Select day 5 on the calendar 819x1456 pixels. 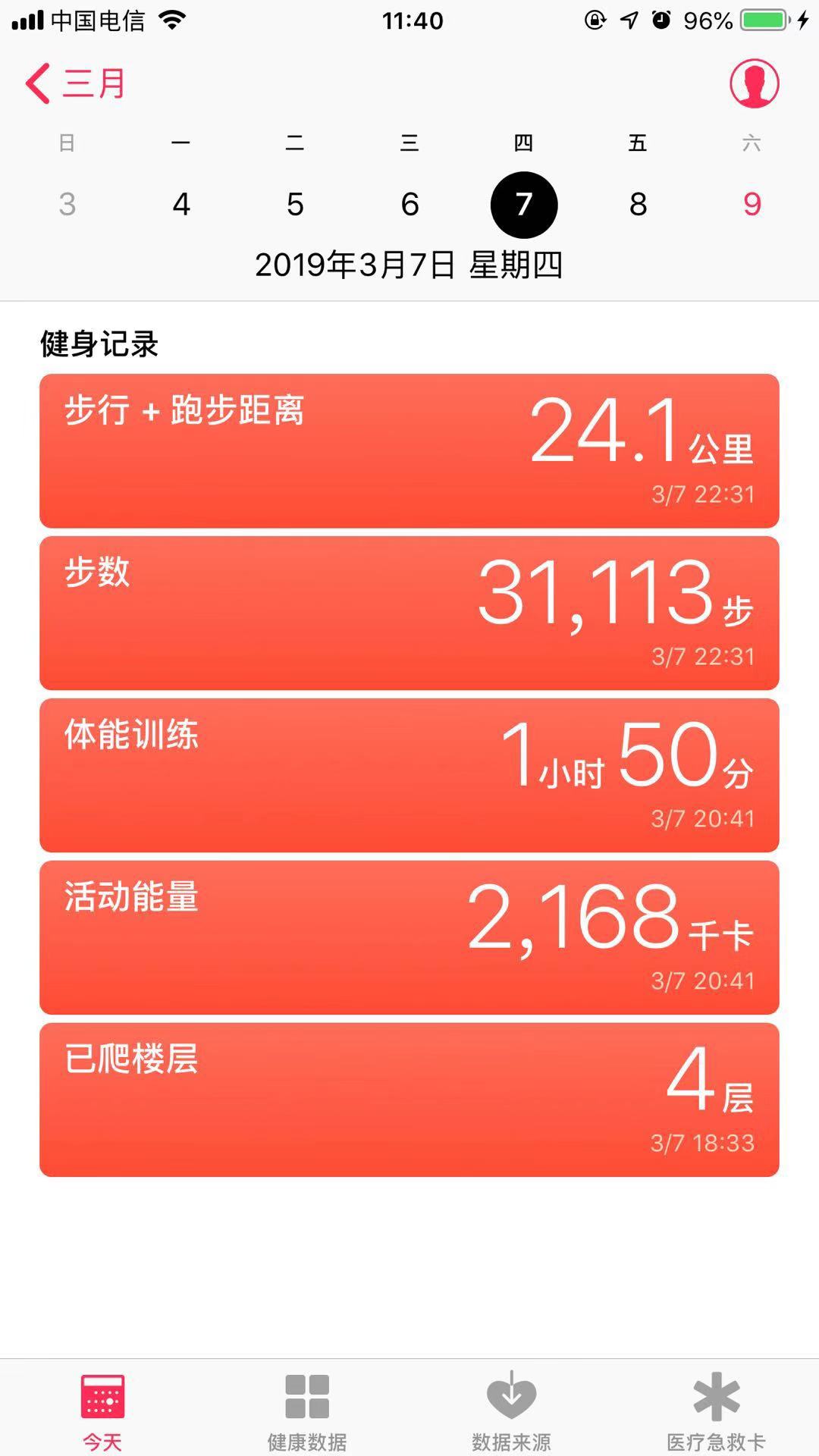[x=295, y=203]
